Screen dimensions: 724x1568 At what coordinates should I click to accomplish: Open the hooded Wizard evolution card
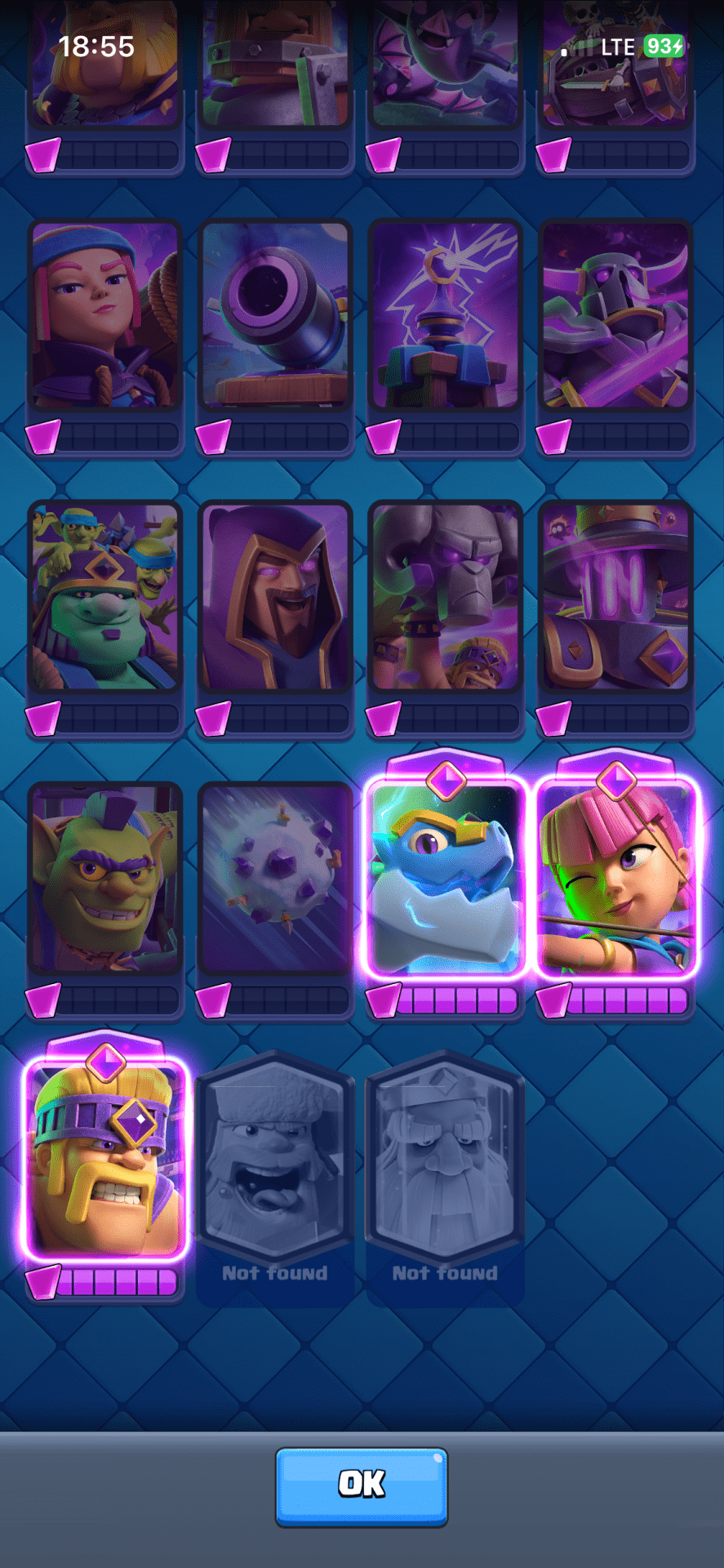point(275,597)
